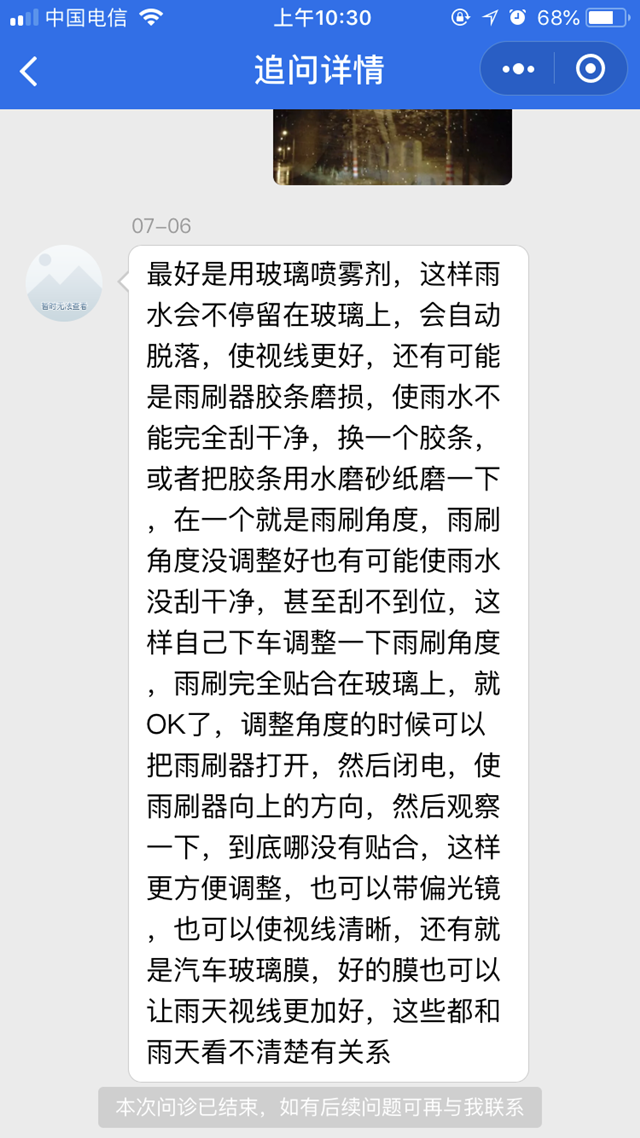Open the mini program more options menu

click(519, 69)
